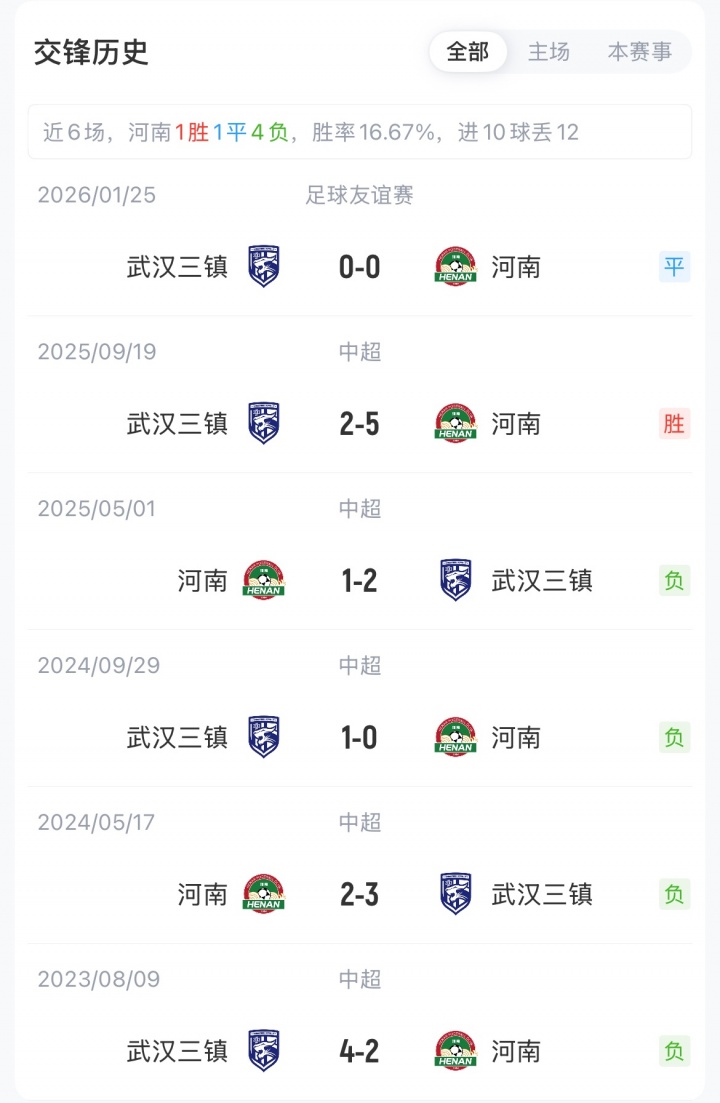
Task: Select the 本赛事 filter tab
Action: point(640,52)
